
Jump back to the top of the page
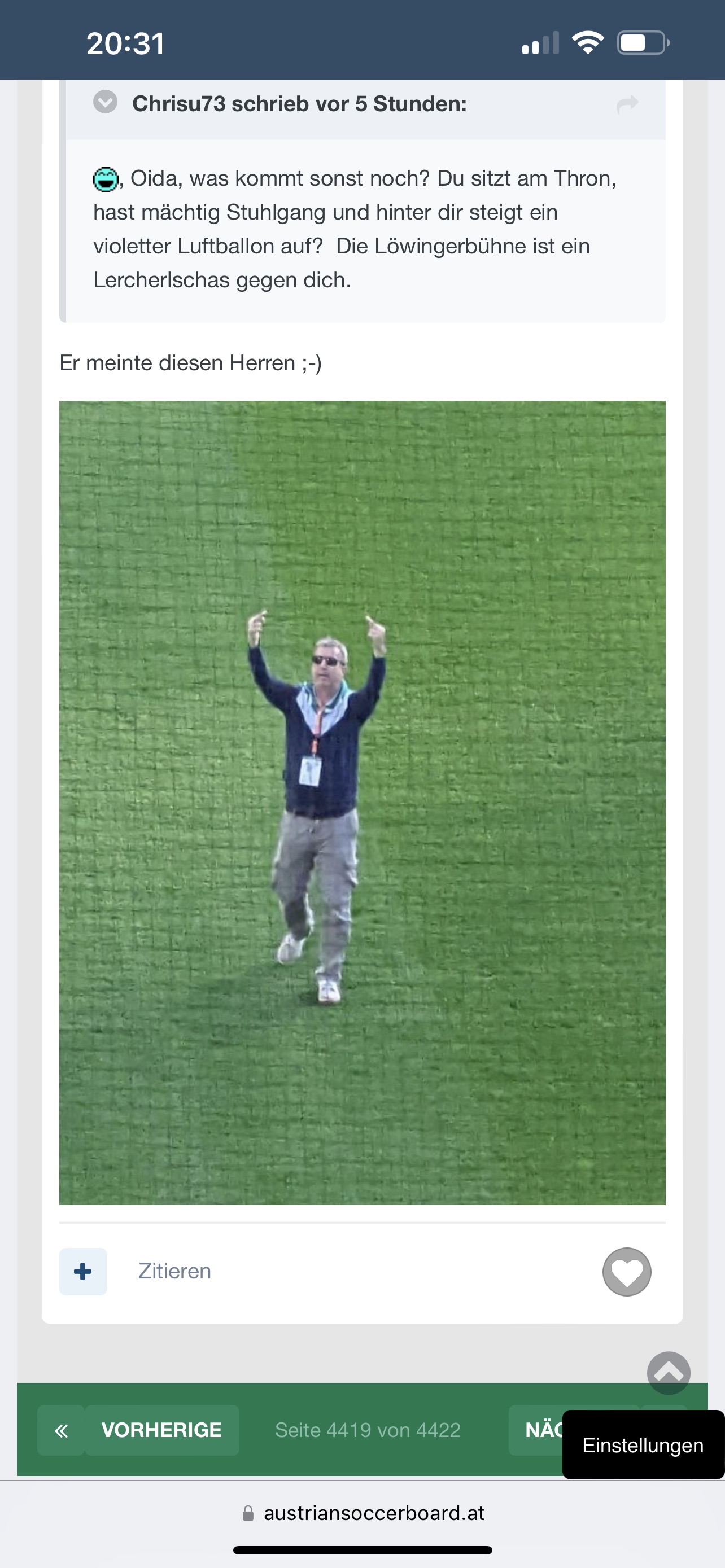click(x=669, y=1373)
